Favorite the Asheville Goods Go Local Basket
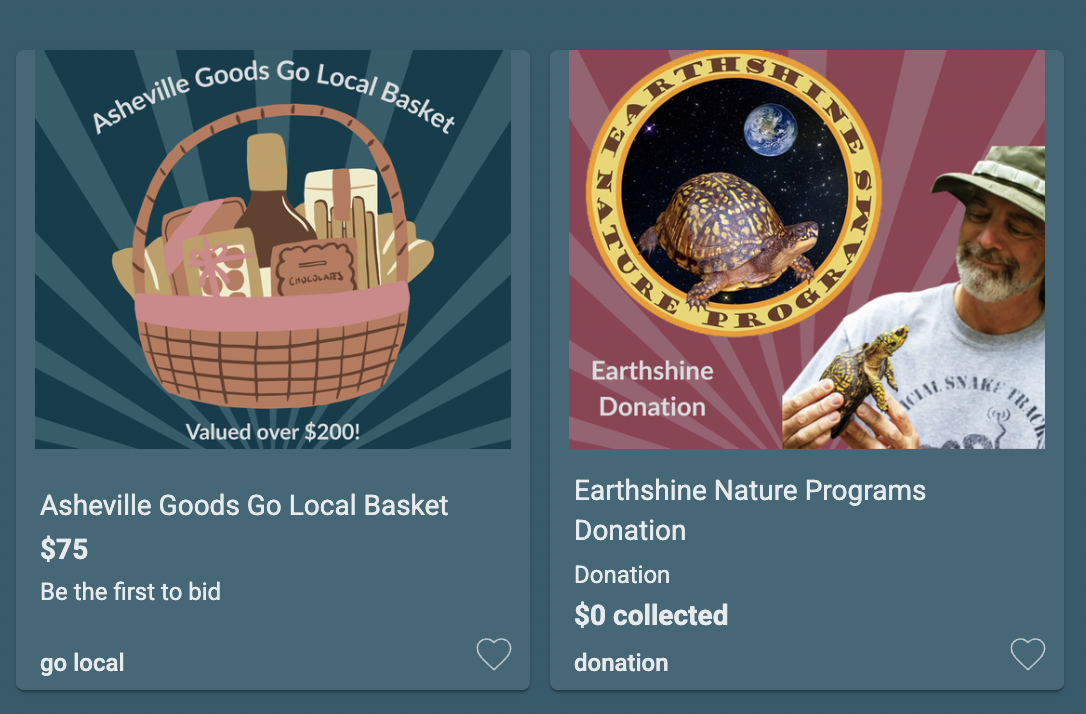This screenshot has height=714, width=1086. click(x=493, y=655)
